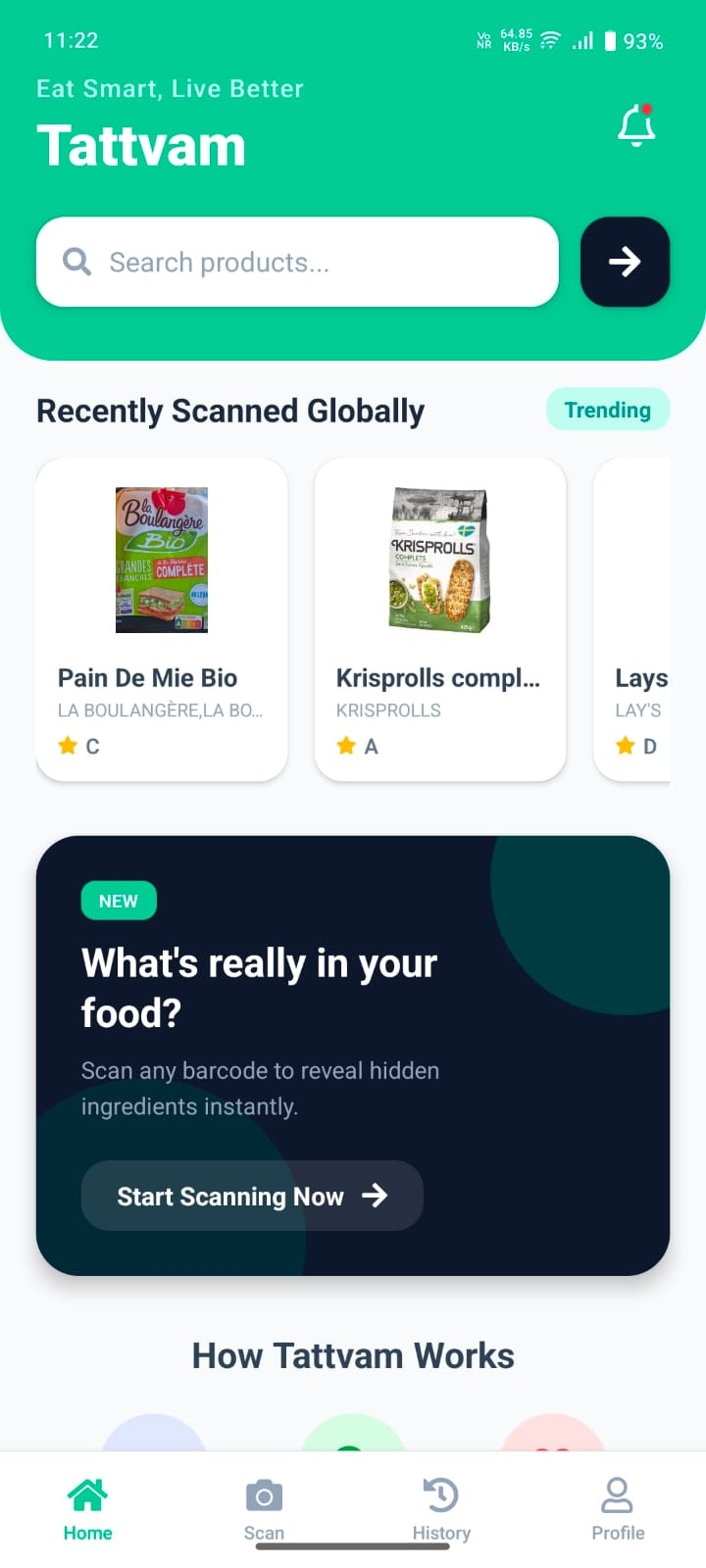This screenshot has width=706, height=1568.
Task: Select the Home icon
Action: [x=87, y=1494]
